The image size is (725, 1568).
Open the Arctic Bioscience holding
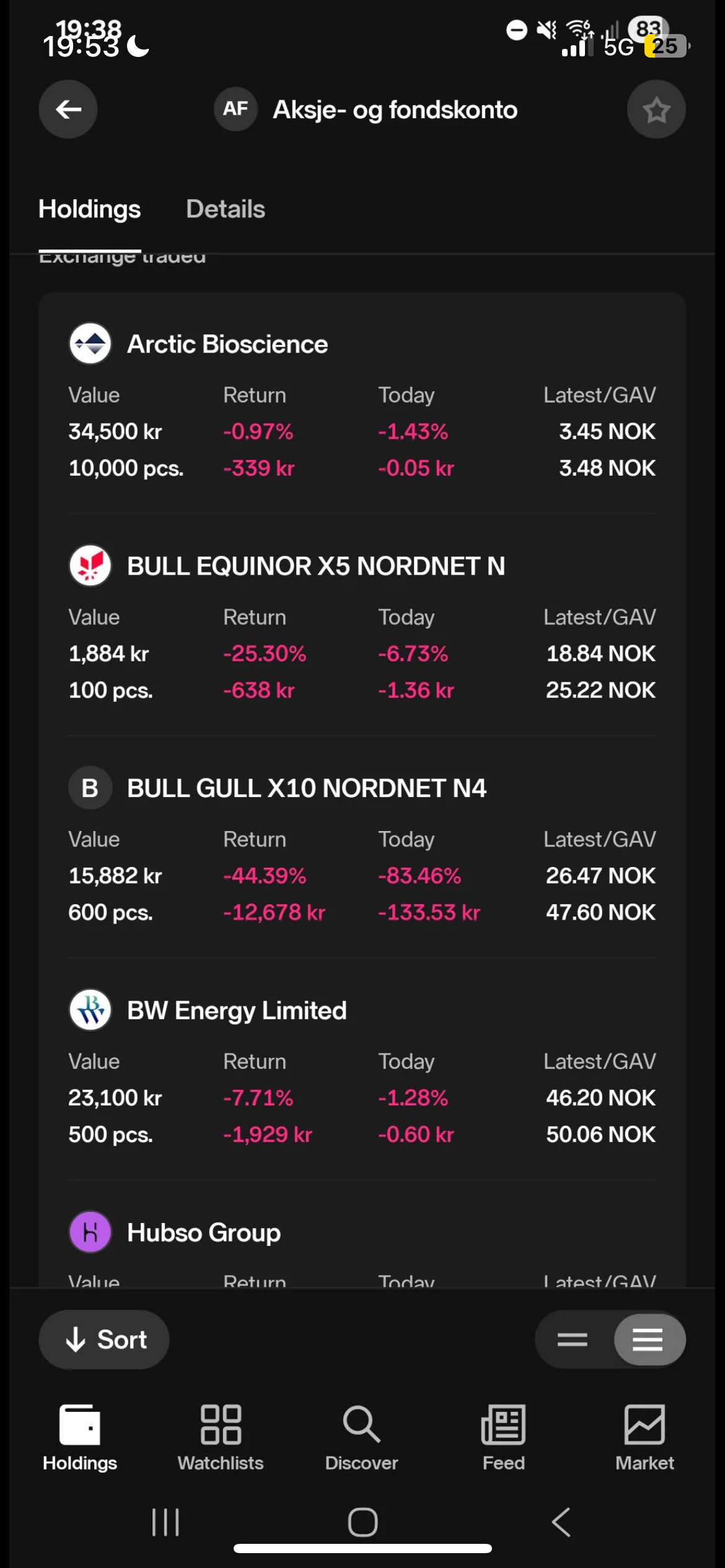(x=227, y=344)
